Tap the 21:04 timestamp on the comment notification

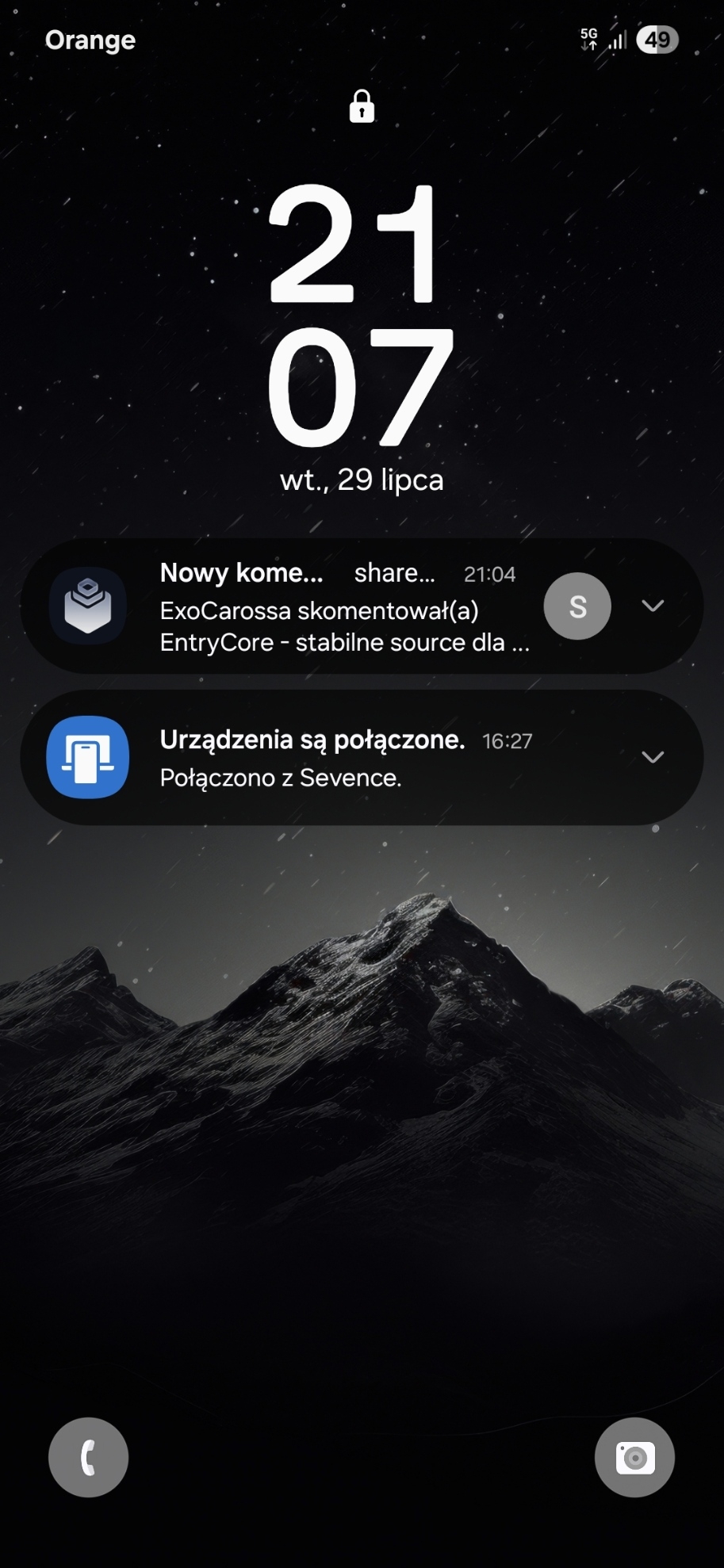point(490,572)
